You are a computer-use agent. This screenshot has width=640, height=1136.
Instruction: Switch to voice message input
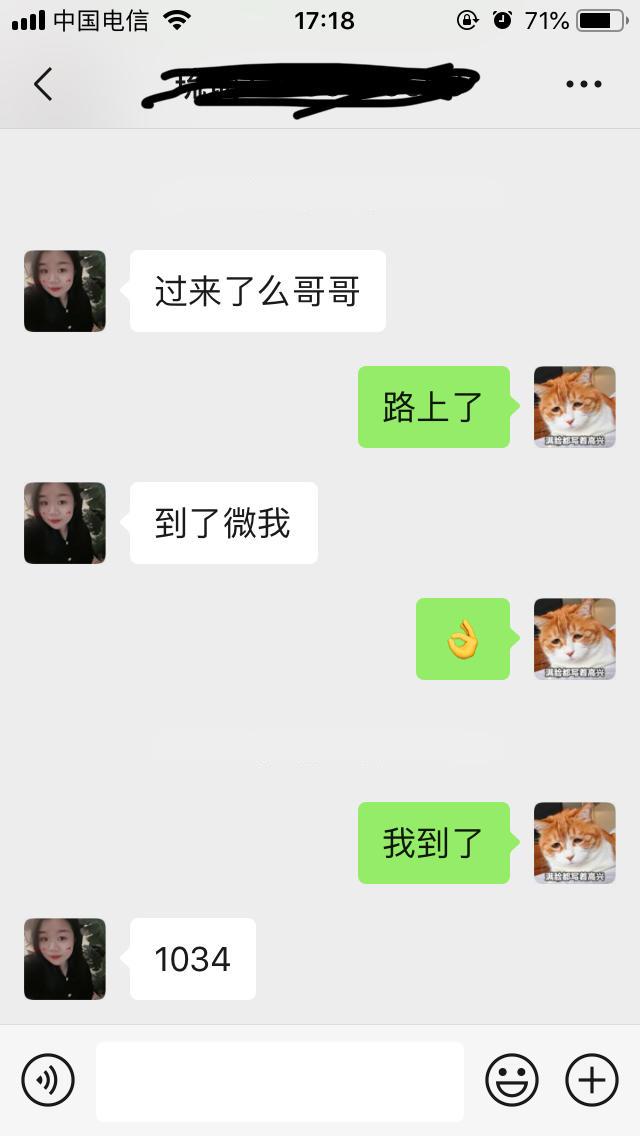[x=48, y=1080]
